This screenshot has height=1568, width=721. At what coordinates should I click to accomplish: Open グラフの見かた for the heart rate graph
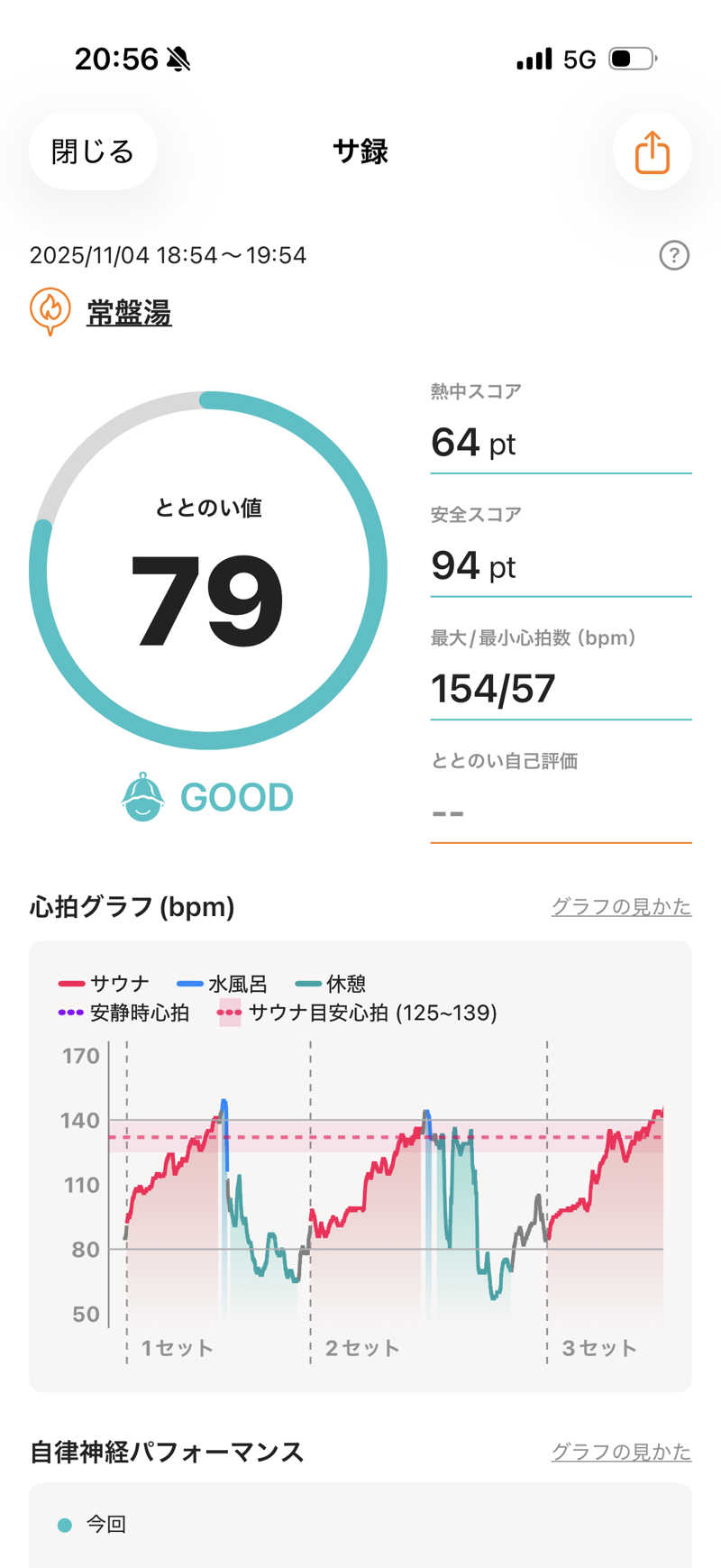[621, 906]
